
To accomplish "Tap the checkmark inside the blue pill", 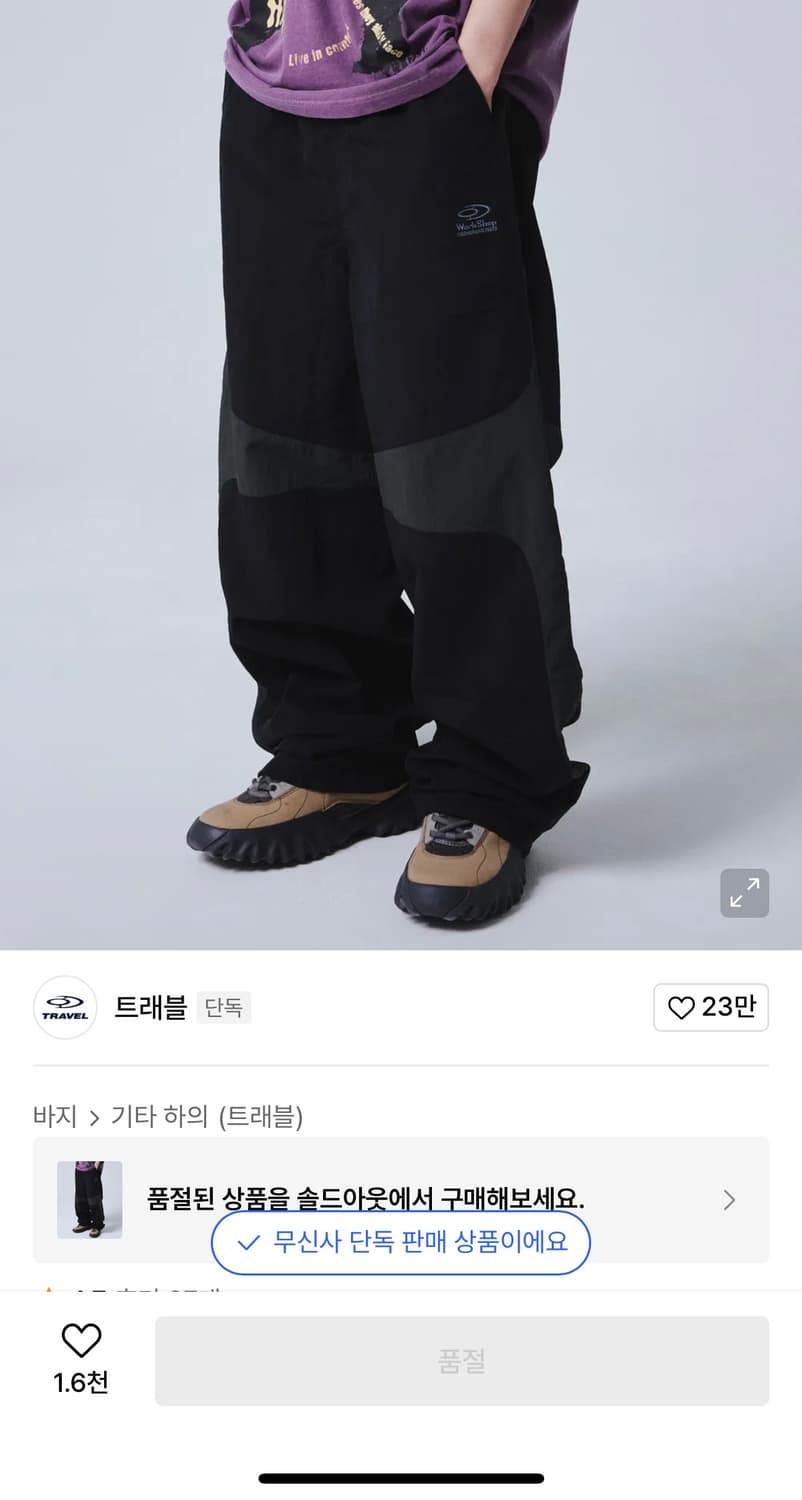I will (x=249, y=1242).
